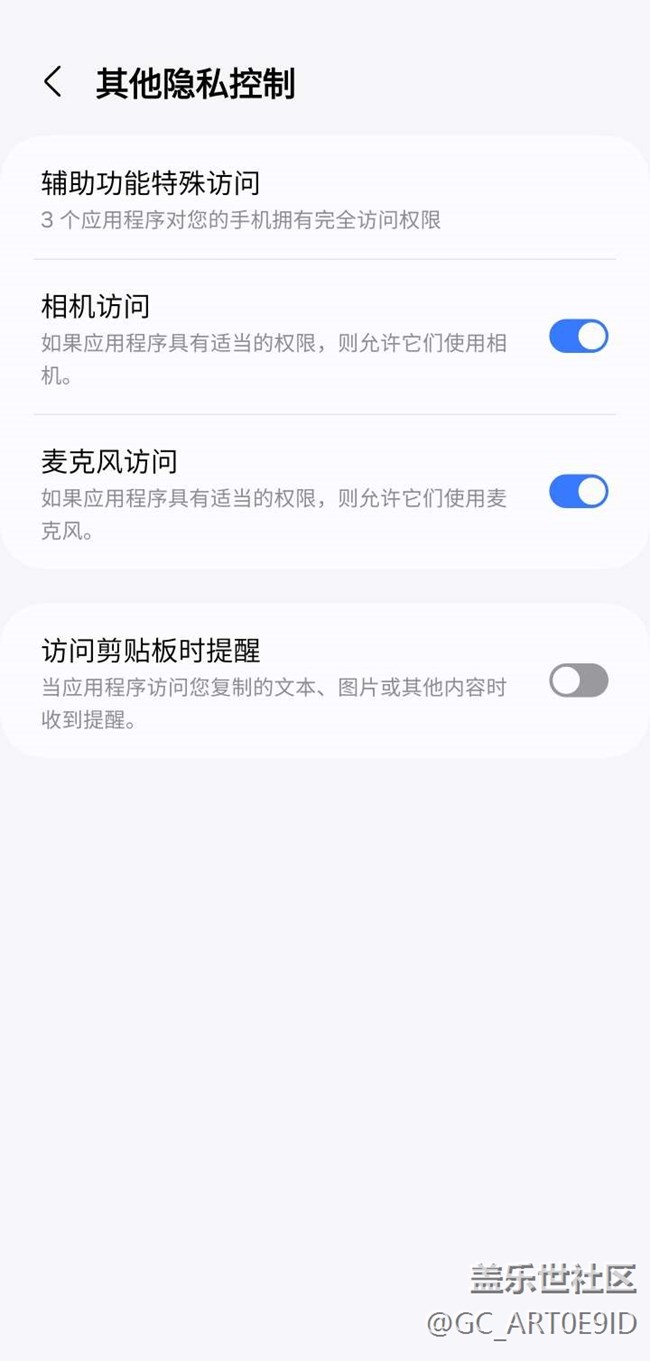Turn off the 相机访问 switch

[578, 336]
